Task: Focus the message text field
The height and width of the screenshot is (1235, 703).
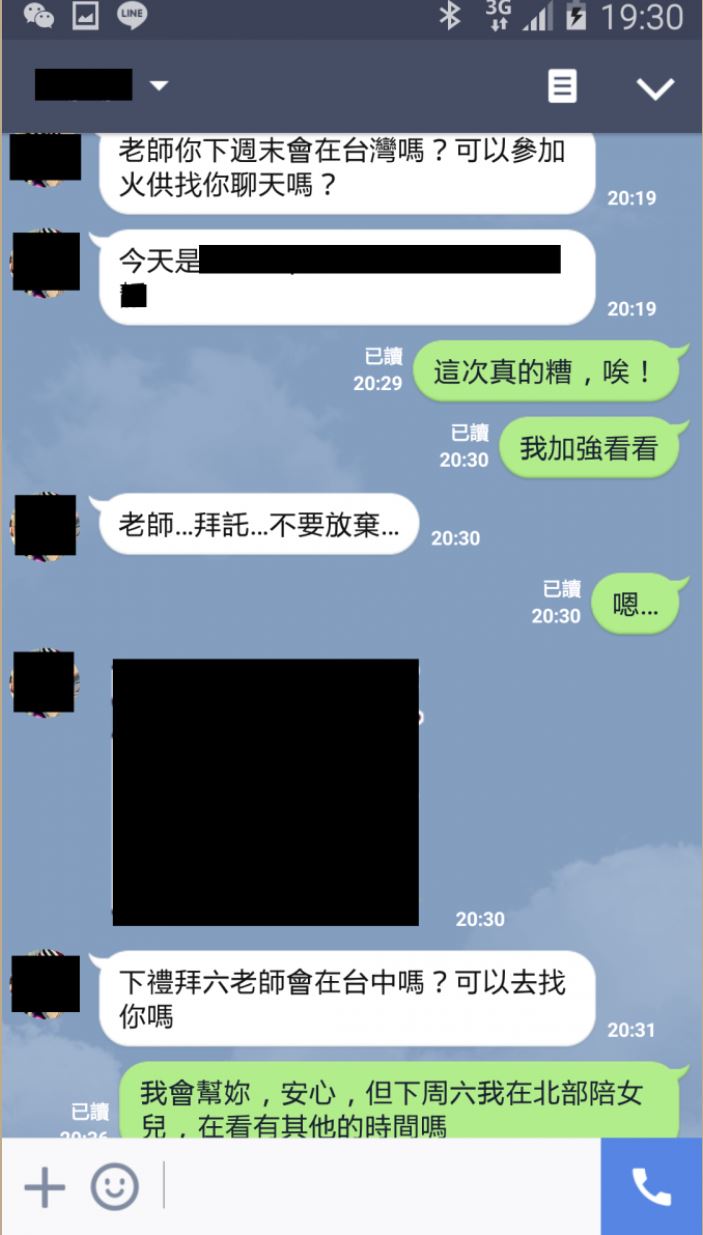Action: 380,1187
